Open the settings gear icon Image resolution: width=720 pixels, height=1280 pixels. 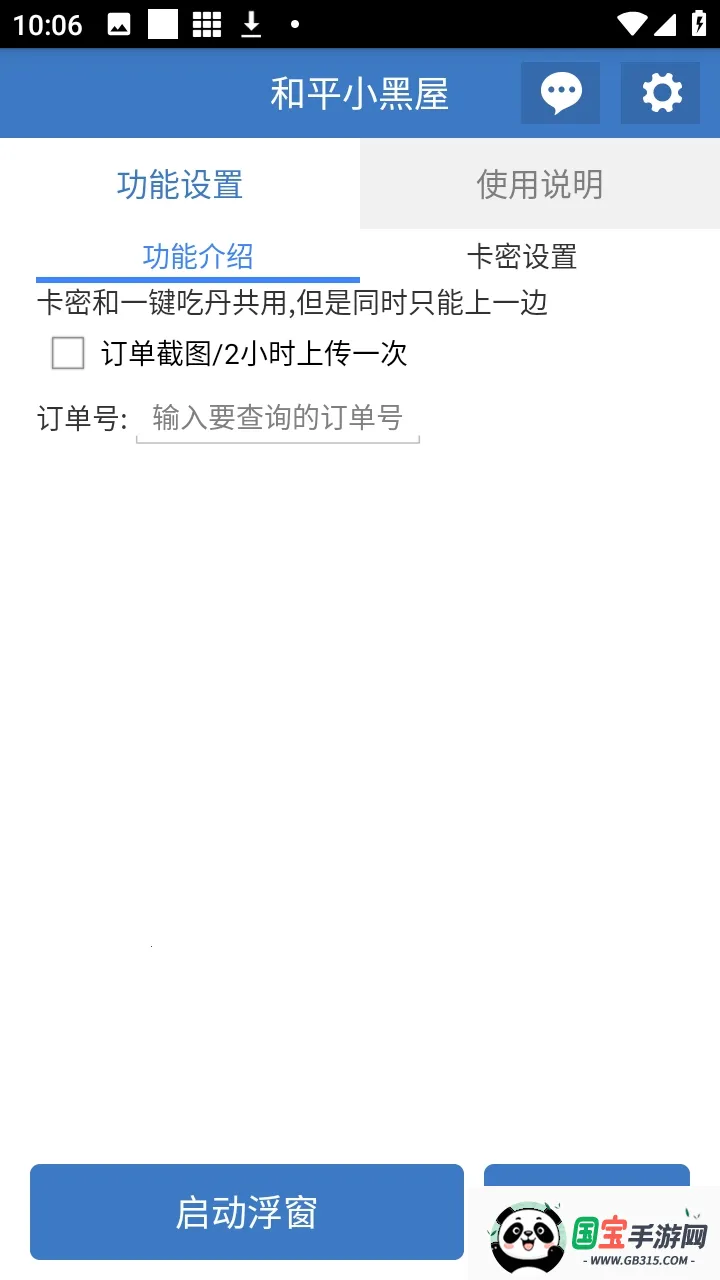point(660,93)
